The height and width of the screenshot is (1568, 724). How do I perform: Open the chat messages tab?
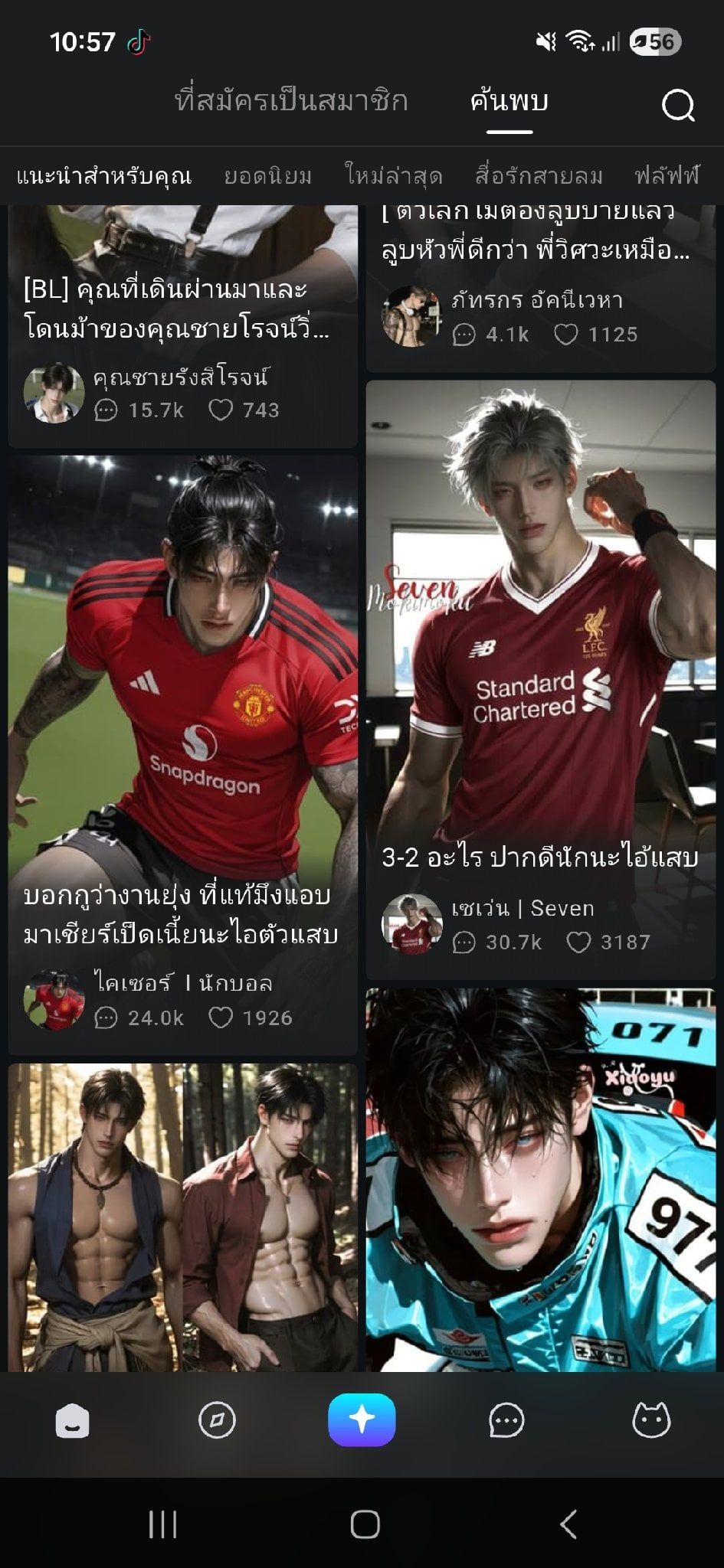click(x=506, y=1421)
